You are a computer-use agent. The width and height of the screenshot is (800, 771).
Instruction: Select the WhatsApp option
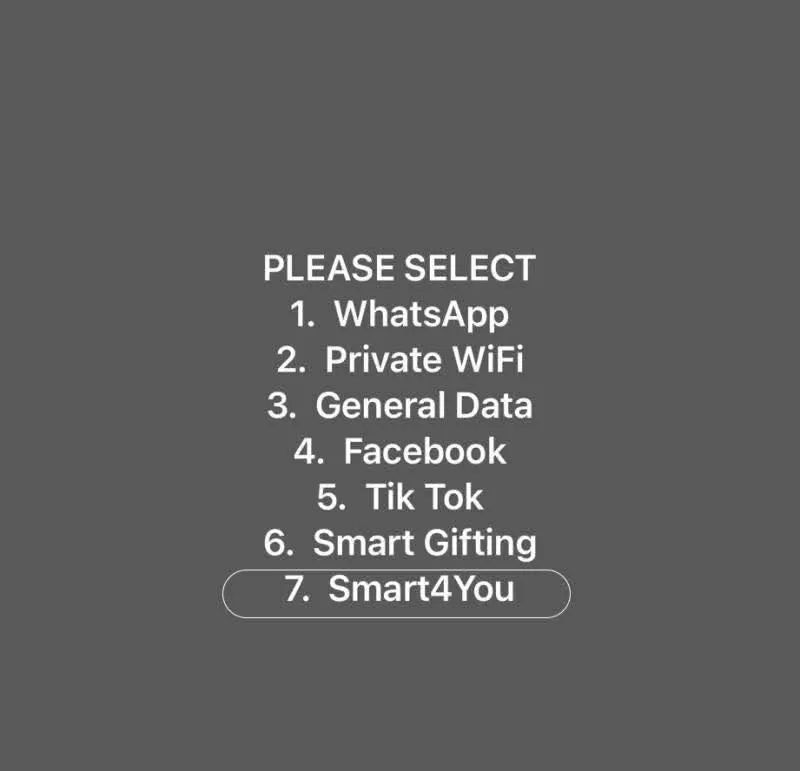399,314
